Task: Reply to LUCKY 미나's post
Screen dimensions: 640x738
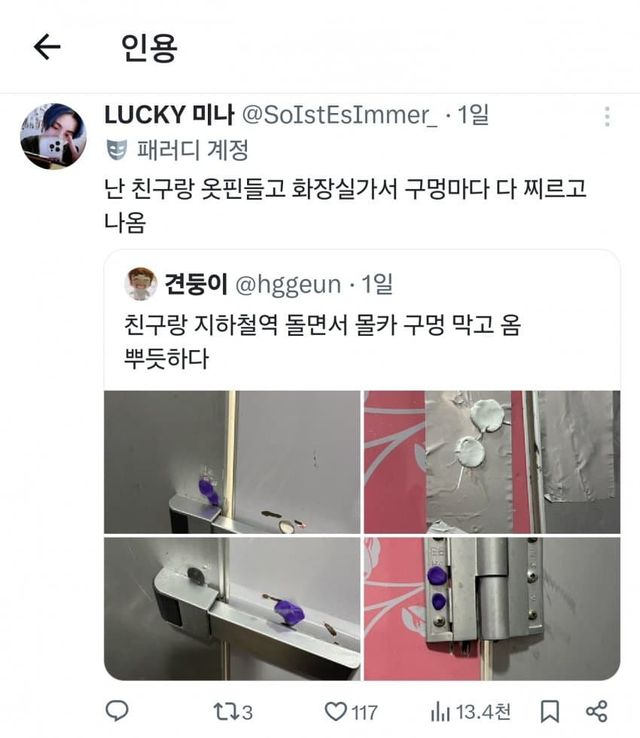Action: (117, 711)
